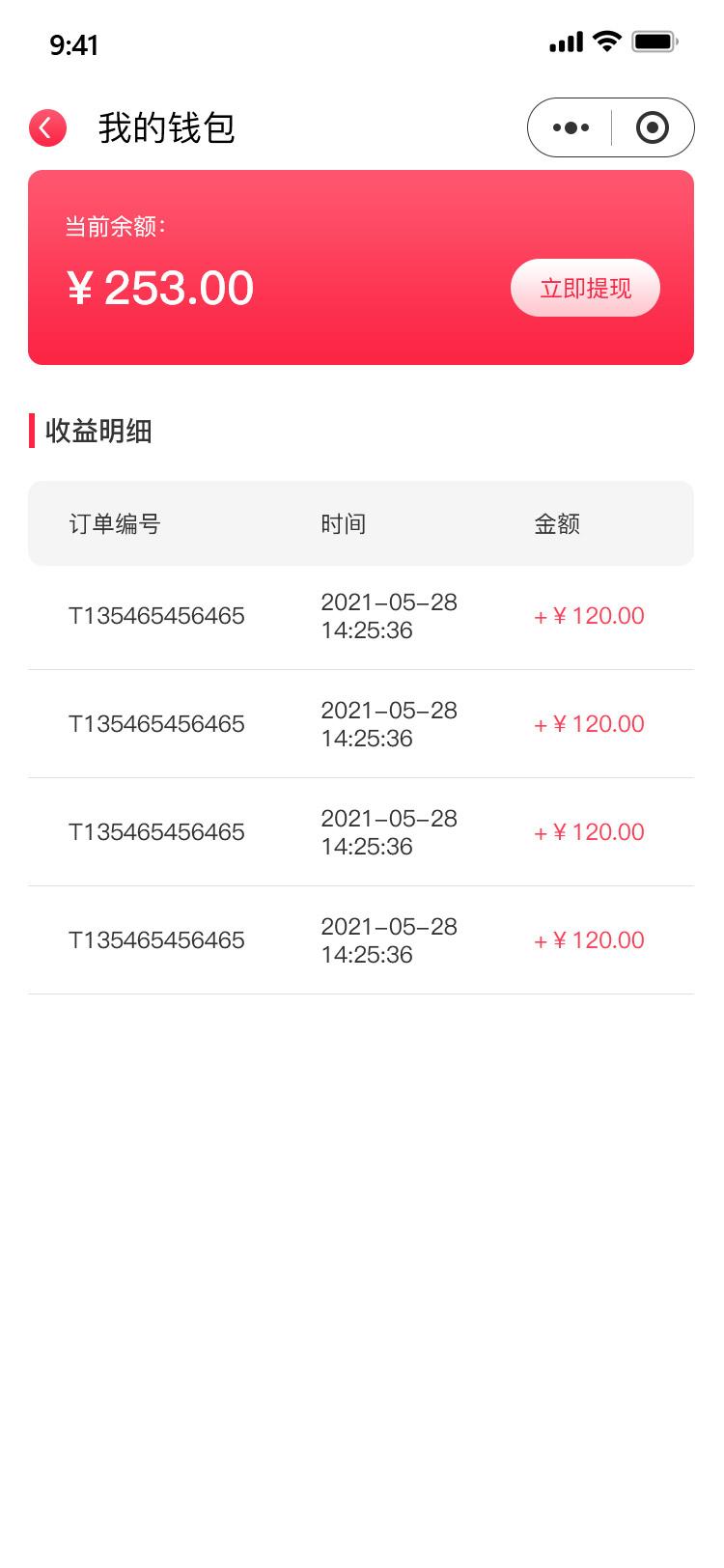Go back using the red arrow
The image size is (724, 1568).
(47, 127)
